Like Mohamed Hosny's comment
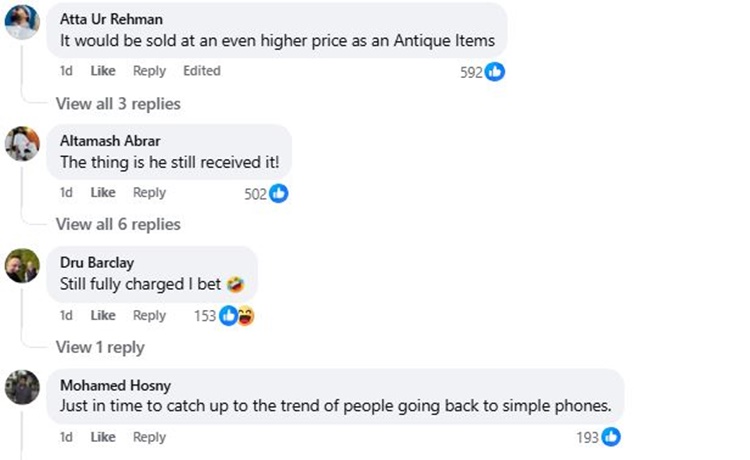 pos(103,437)
